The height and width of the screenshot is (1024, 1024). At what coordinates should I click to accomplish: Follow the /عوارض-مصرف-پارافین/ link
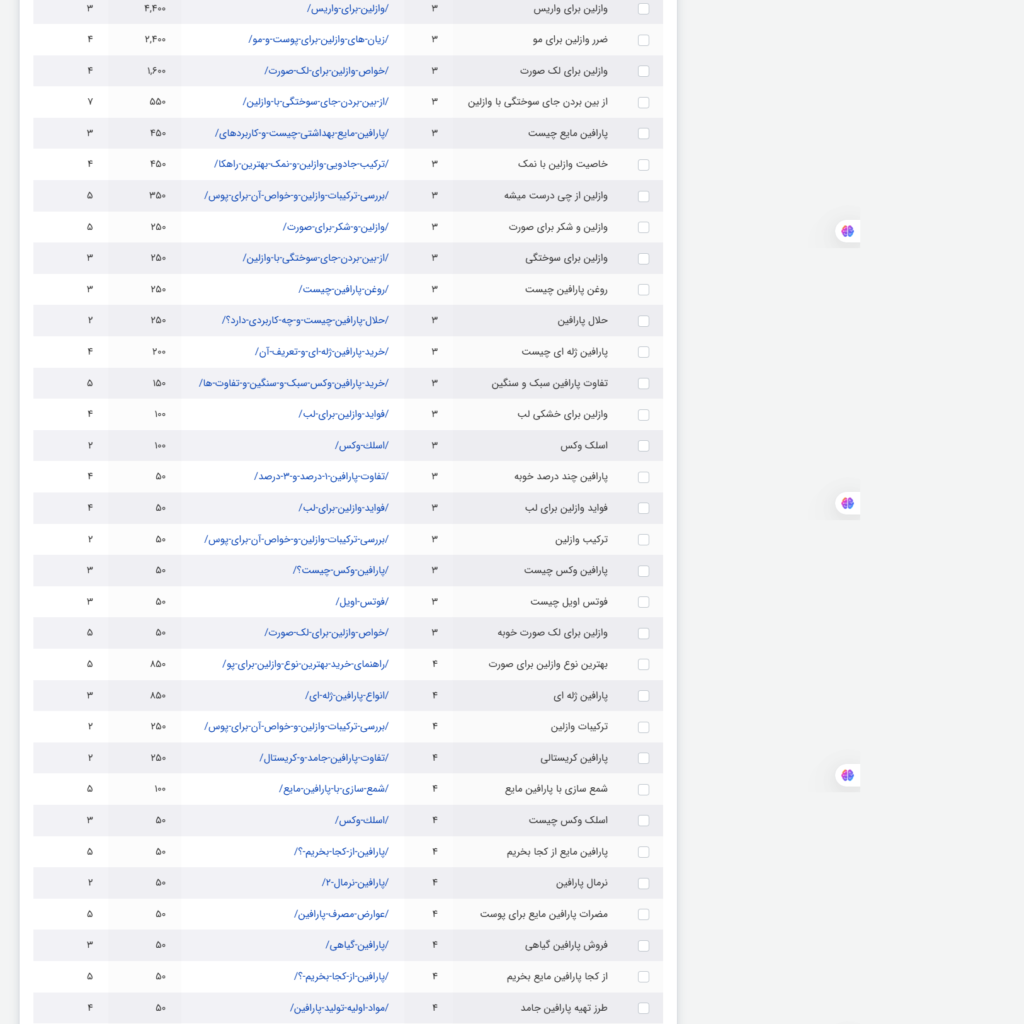[341, 914]
